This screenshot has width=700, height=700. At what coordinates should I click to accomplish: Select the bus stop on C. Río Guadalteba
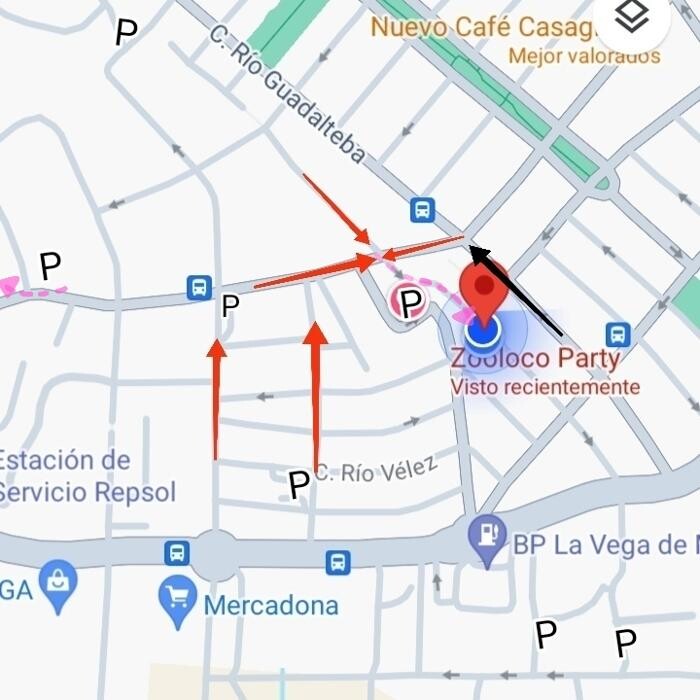422,210
